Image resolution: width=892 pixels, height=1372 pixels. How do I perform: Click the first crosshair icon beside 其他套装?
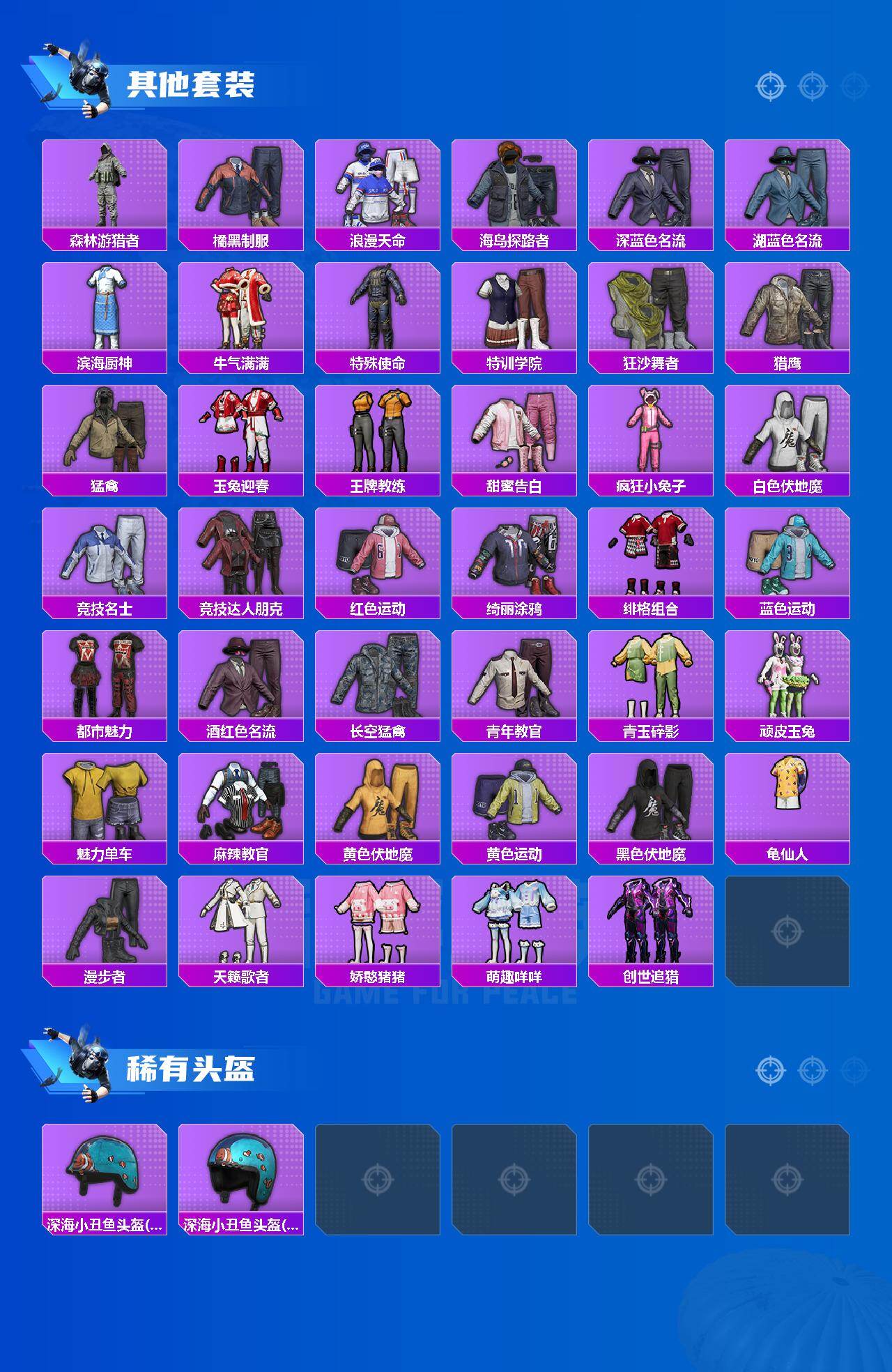(769, 87)
